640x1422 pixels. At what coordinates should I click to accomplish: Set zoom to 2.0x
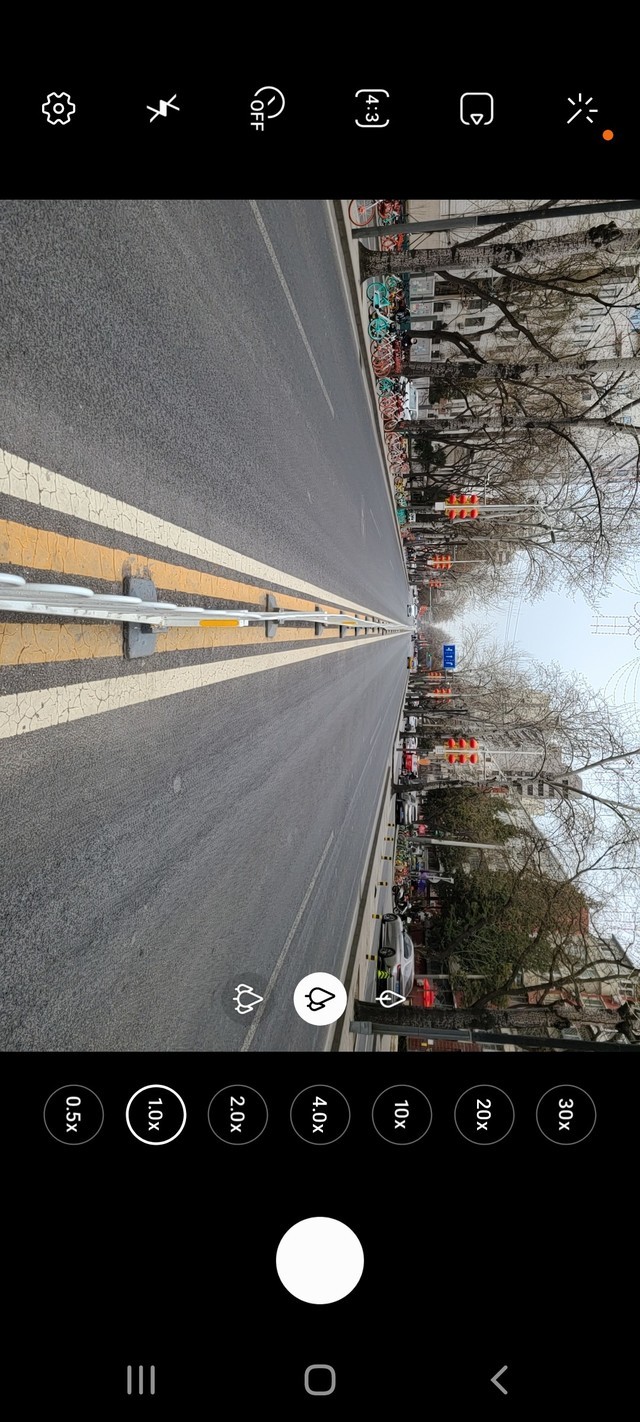point(238,1114)
